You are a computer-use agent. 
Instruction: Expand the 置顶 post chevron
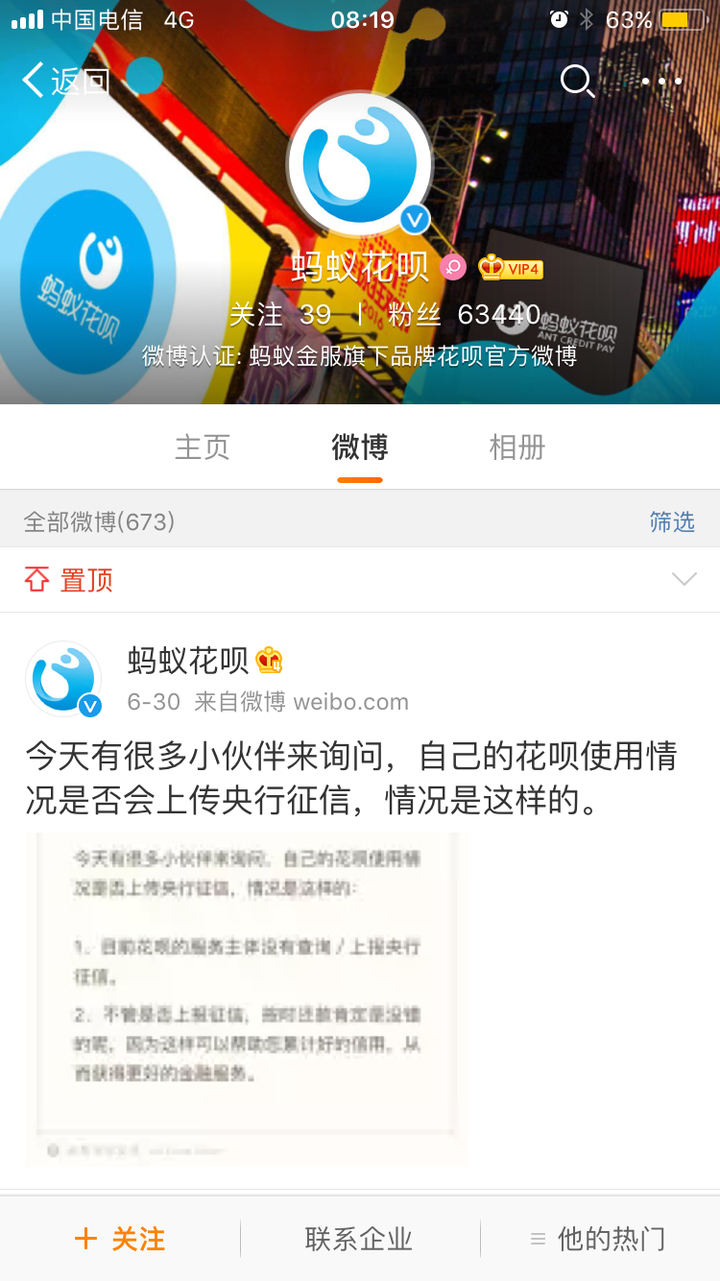[684, 579]
